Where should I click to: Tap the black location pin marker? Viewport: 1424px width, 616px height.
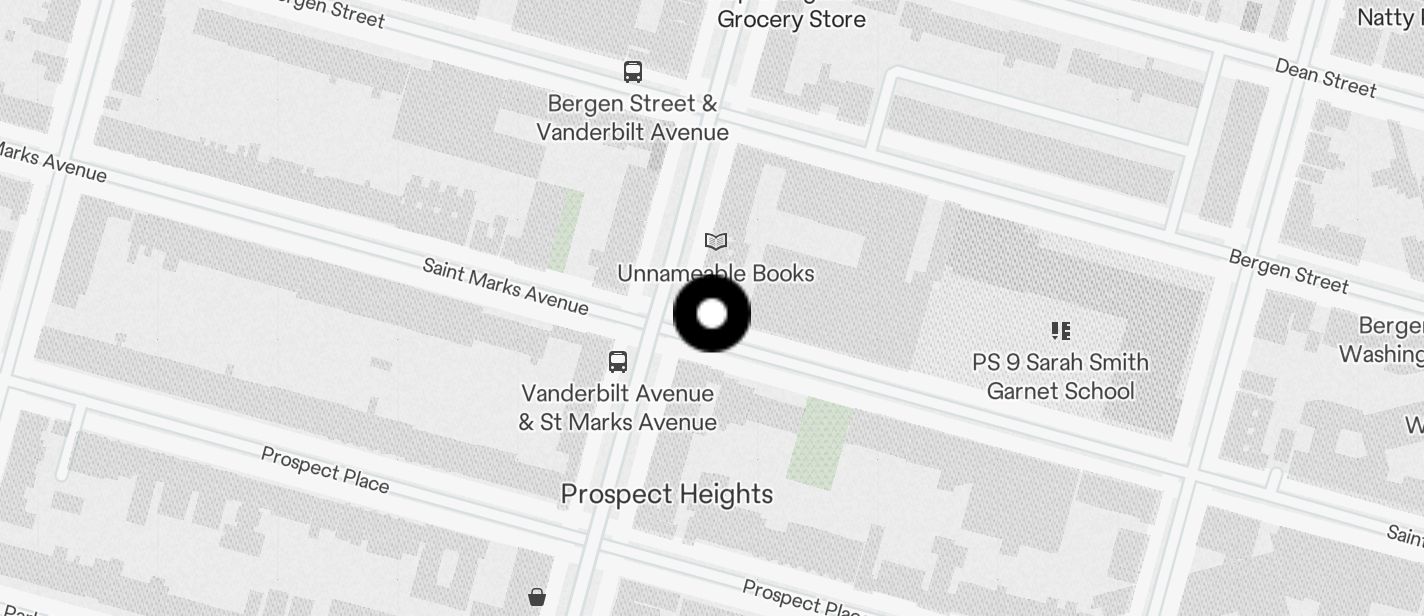pos(711,314)
